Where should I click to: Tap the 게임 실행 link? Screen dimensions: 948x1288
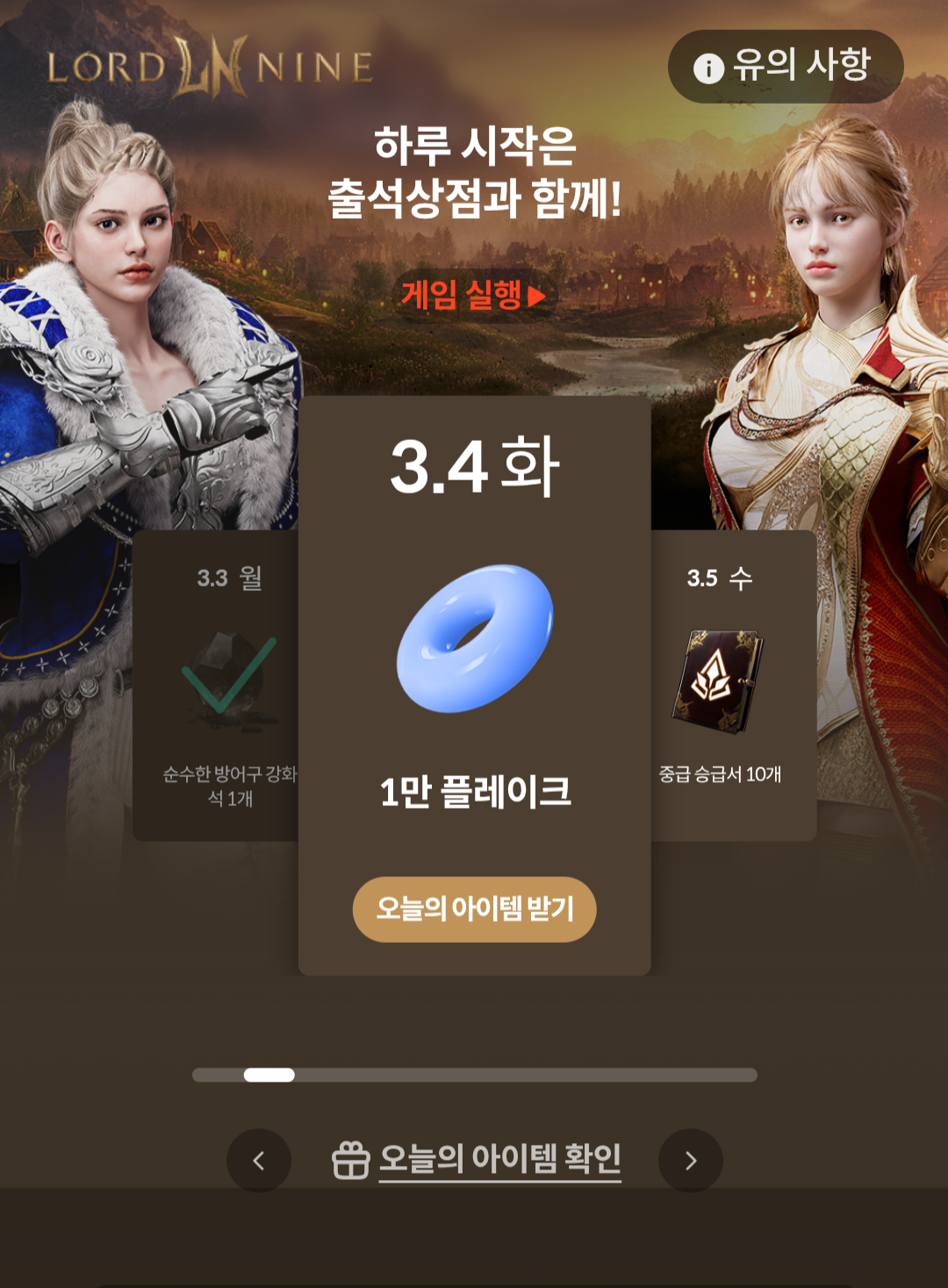[x=473, y=295]
